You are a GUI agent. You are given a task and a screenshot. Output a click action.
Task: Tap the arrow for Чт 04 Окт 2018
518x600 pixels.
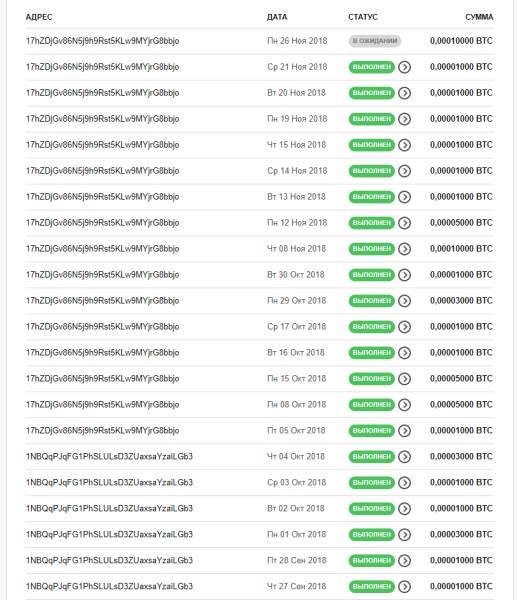pyautogui.click(x=404, y=457)
